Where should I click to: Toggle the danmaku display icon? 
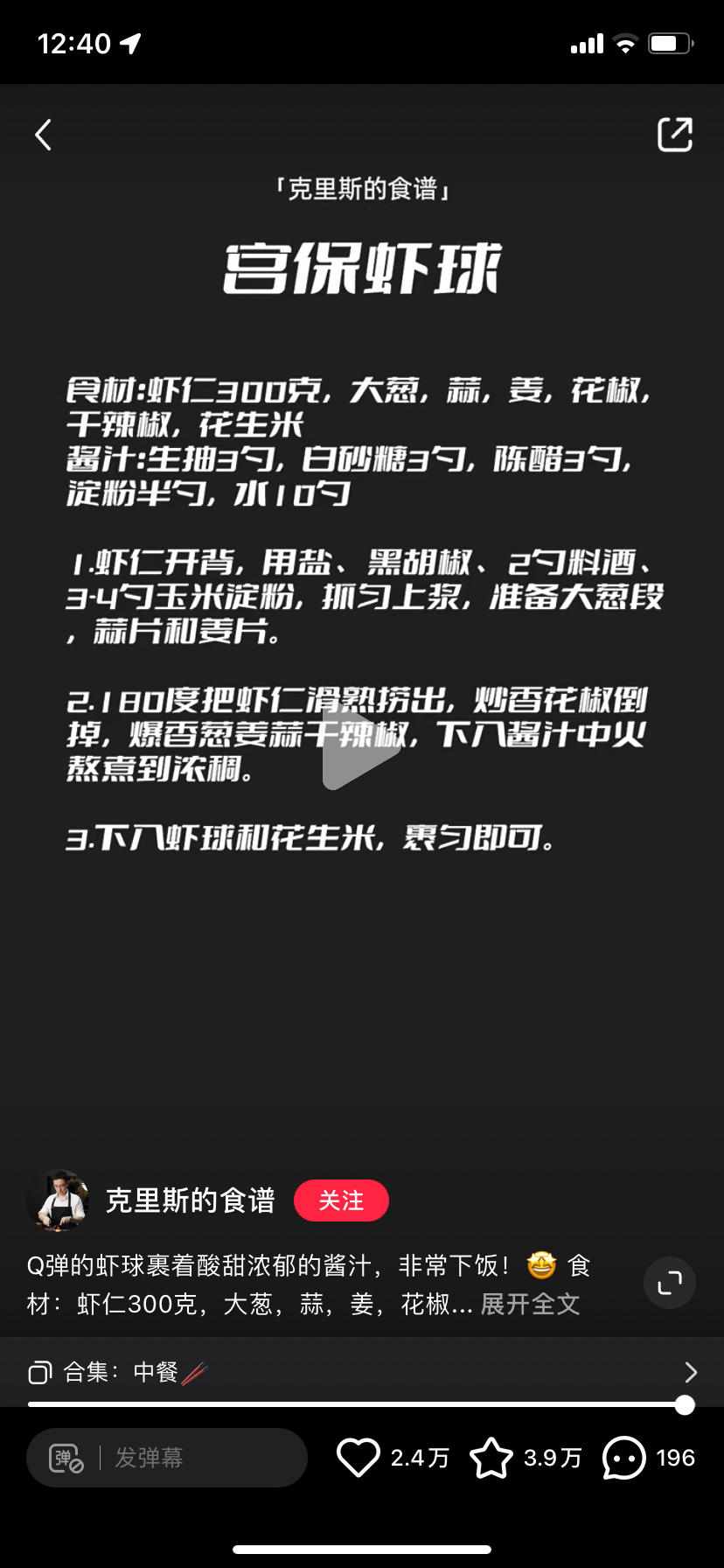coord(66,1458)
